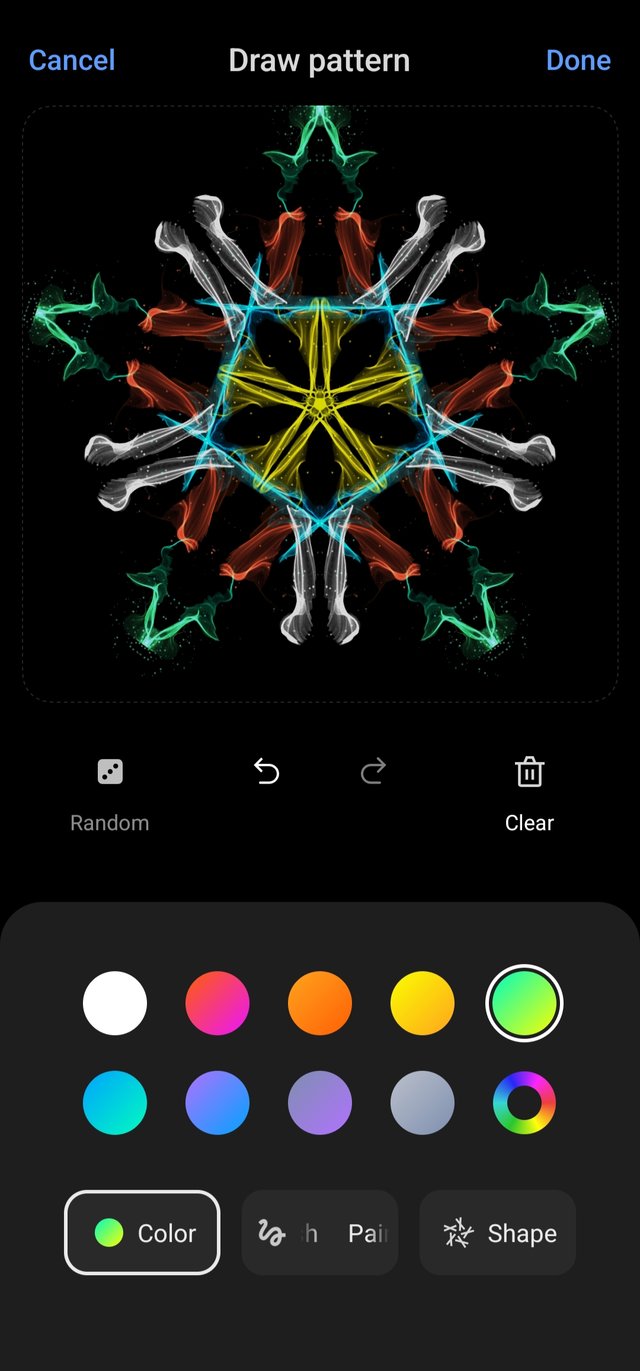Open the rainbow custom color picker
This screenshot has height=1371, width=640.
524,1103
